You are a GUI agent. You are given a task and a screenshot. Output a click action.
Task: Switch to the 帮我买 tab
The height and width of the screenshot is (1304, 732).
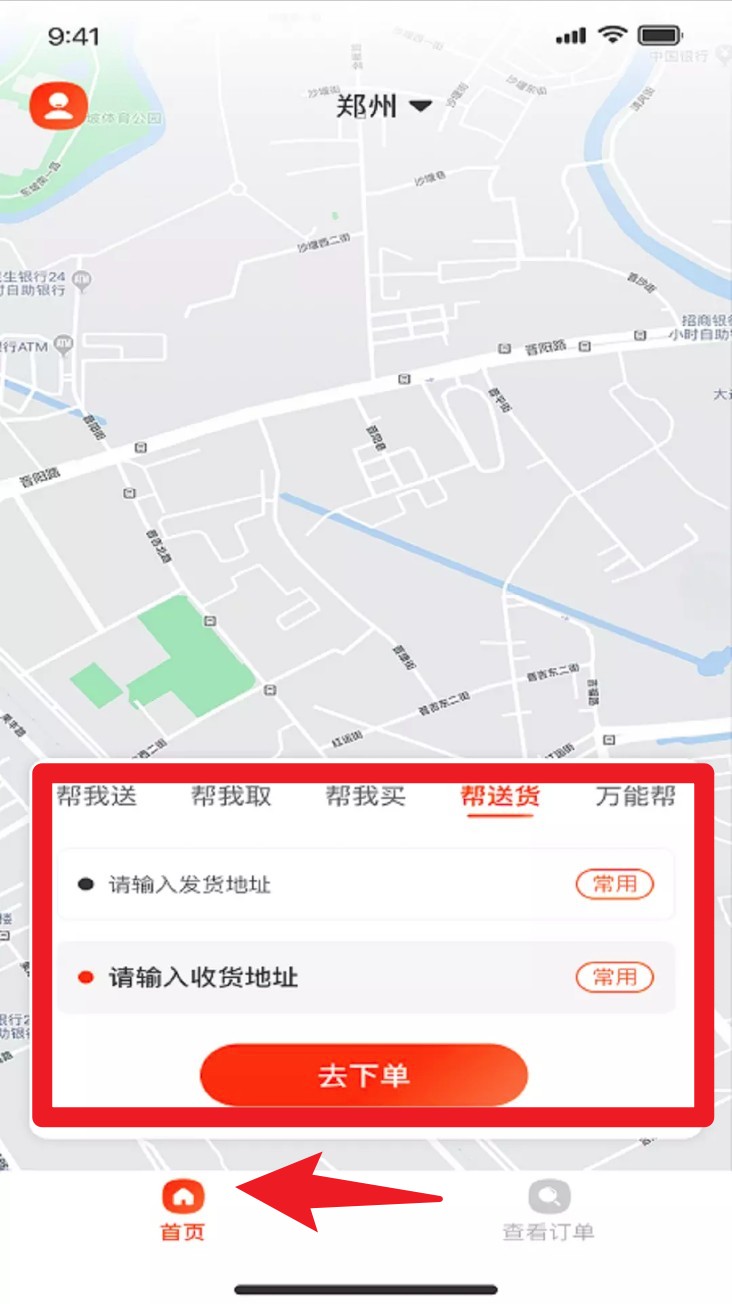coord(365,797)
